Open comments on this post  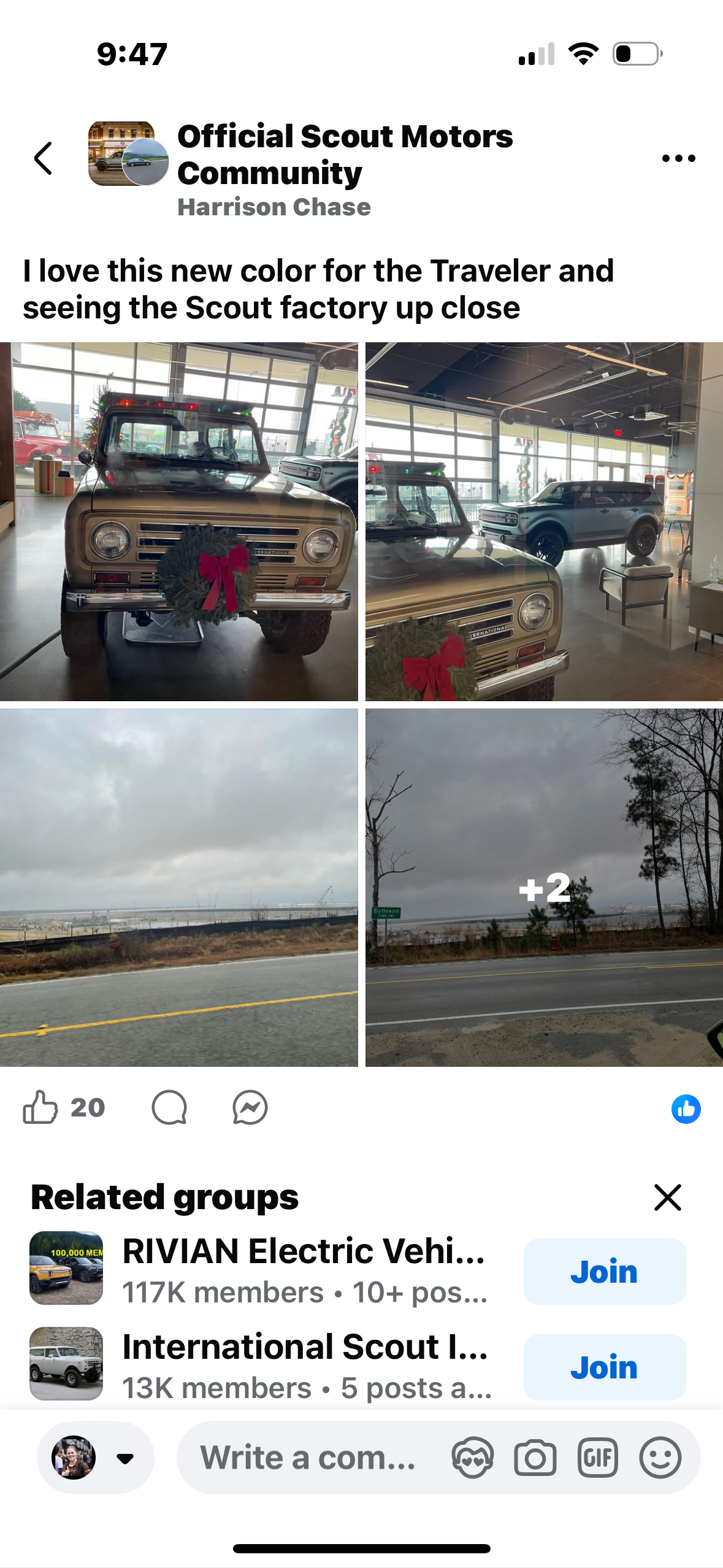pyautogui.click(x=169, y=1108)
